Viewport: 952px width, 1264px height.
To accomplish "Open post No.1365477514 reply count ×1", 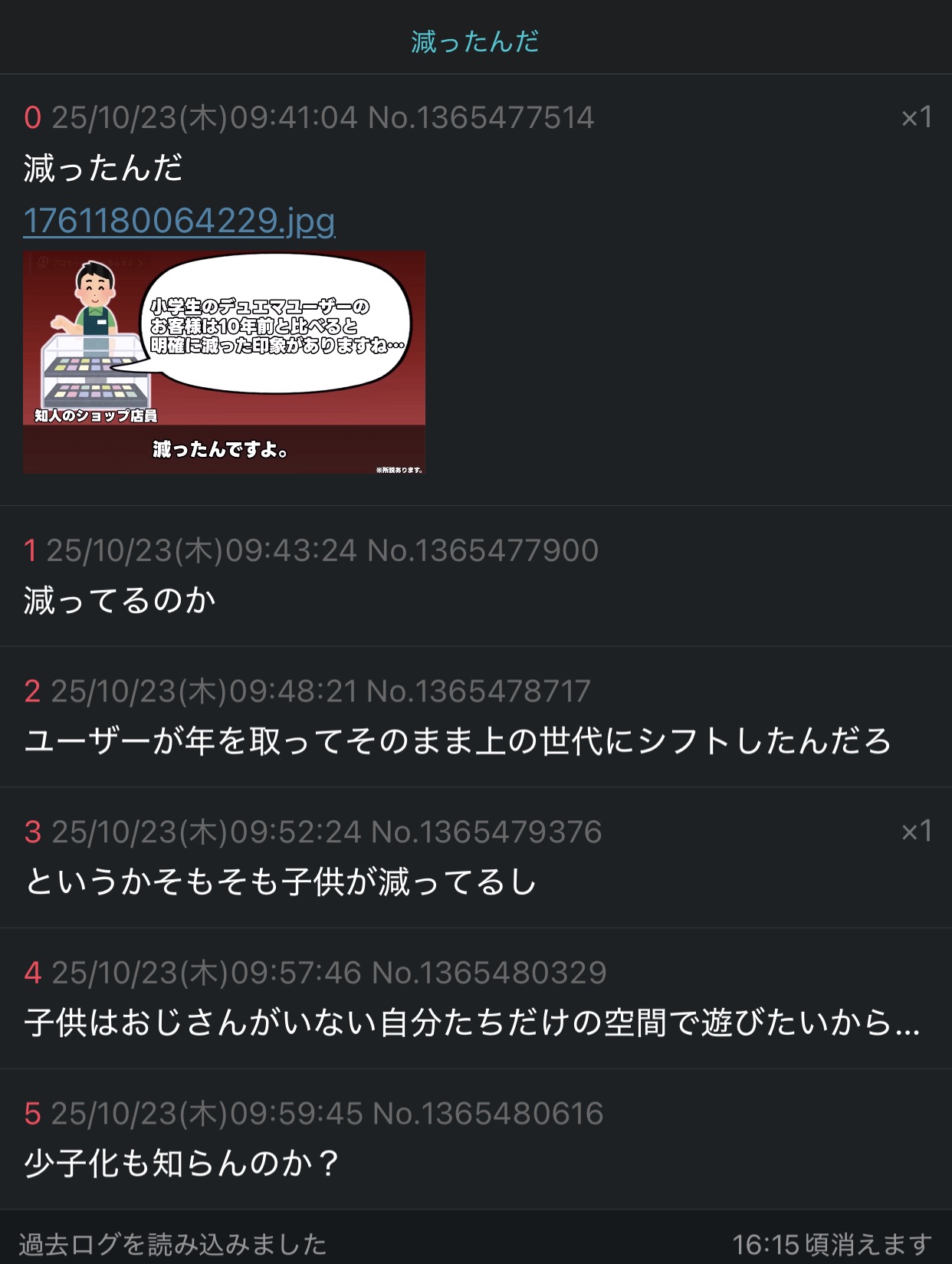I will (x=916, y=117).
